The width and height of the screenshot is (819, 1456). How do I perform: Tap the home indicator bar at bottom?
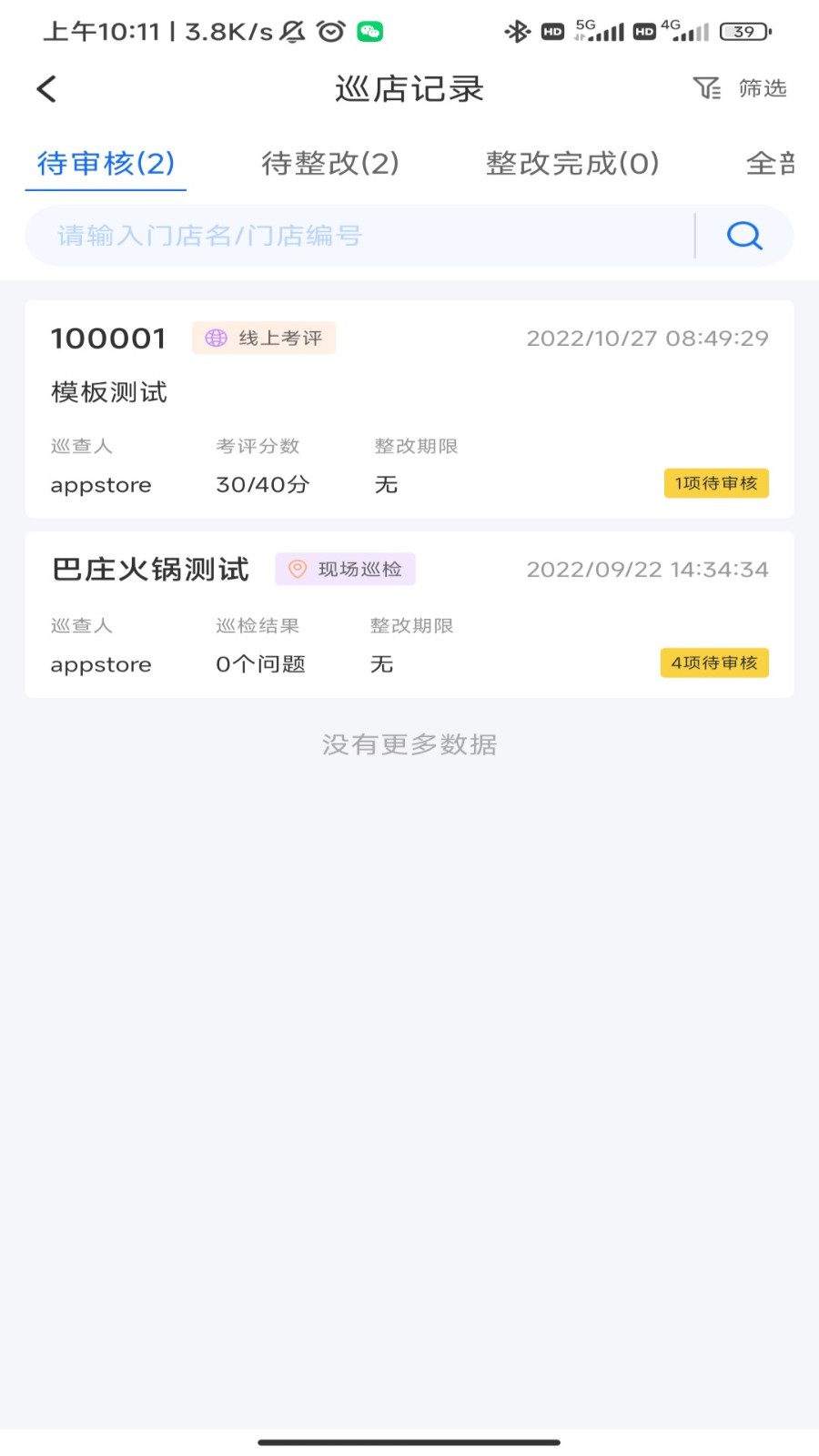click(409, 1442)
